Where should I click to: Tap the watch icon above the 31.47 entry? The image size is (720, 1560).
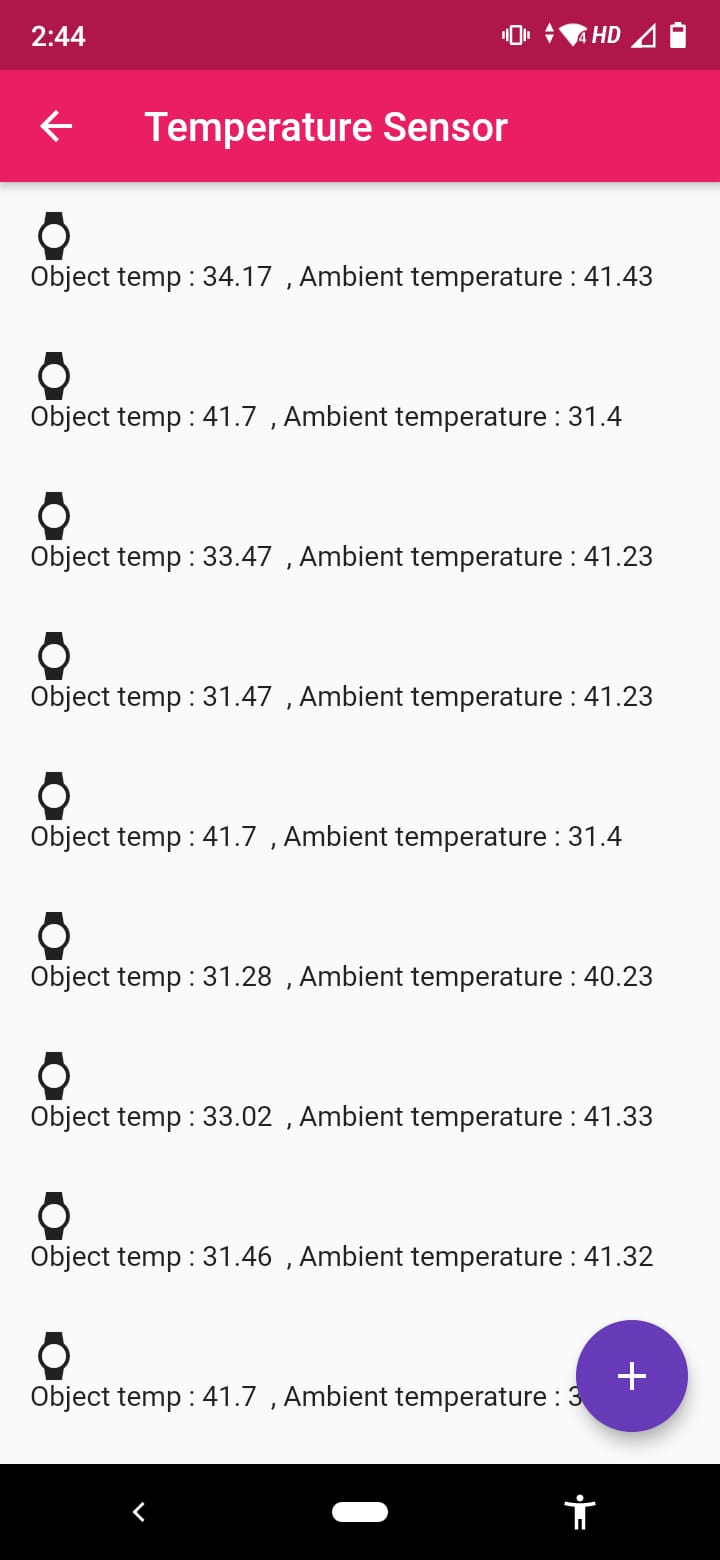54,656
